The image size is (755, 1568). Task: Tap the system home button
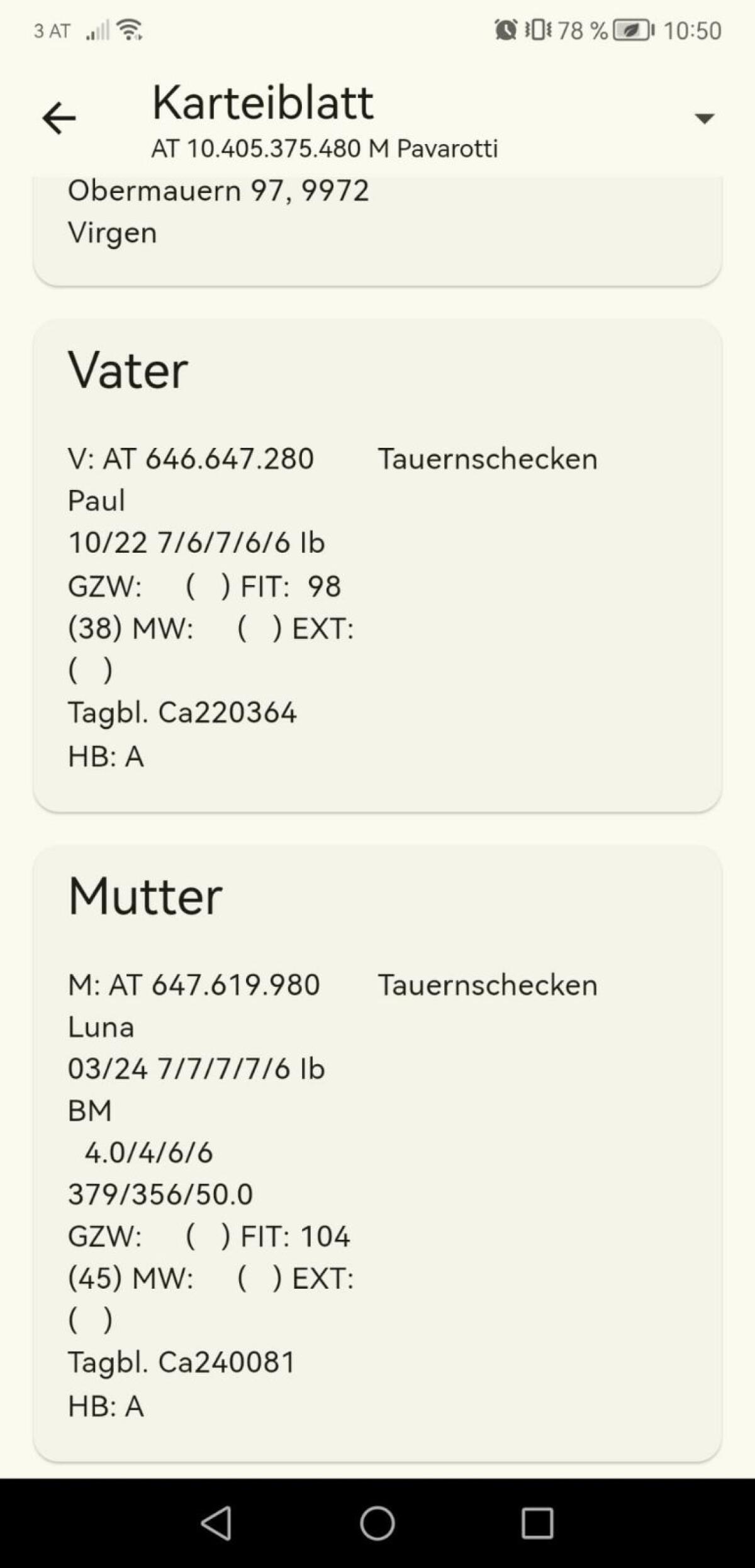(x=377, y=1523)
